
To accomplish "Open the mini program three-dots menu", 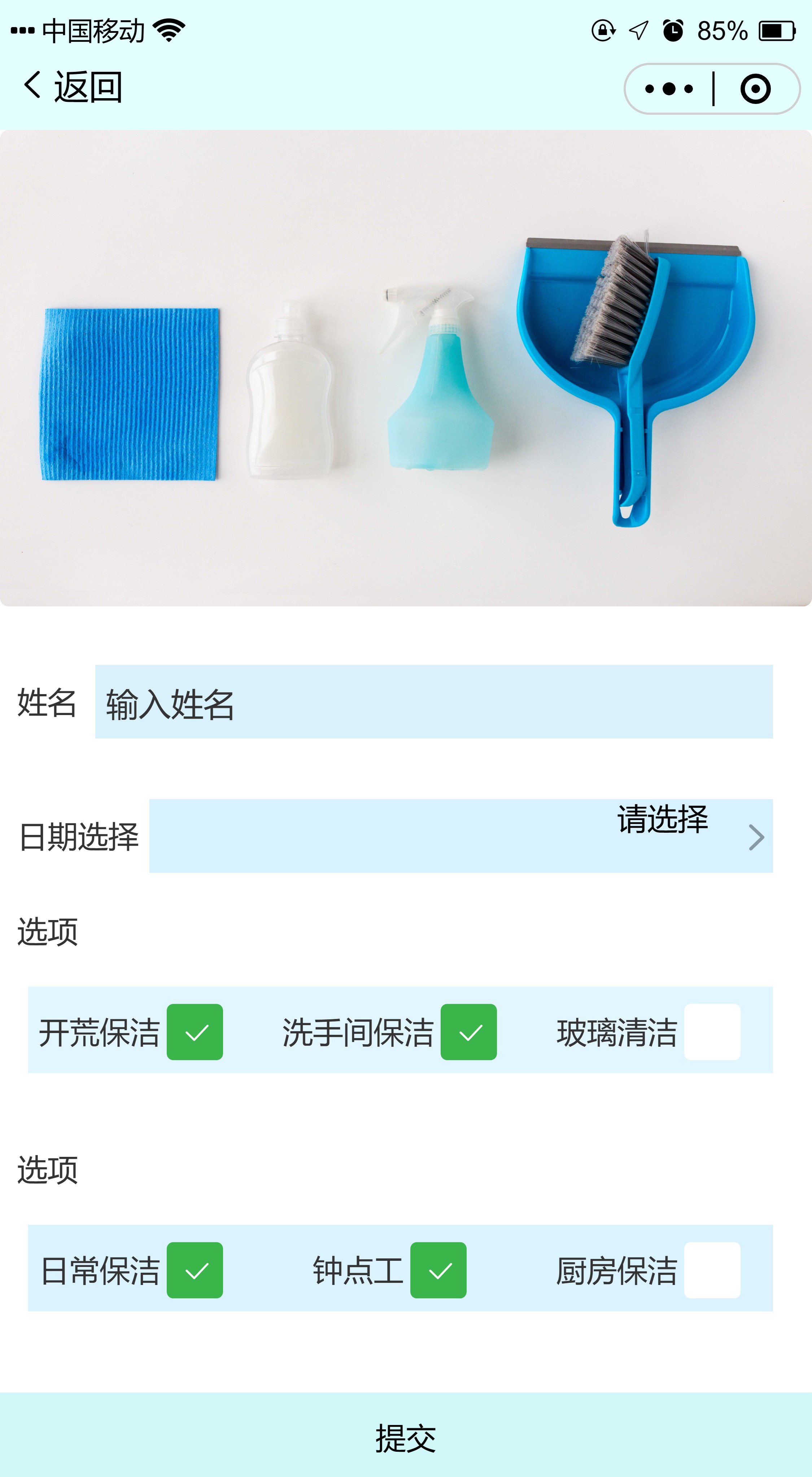I will tap(669, 89).
